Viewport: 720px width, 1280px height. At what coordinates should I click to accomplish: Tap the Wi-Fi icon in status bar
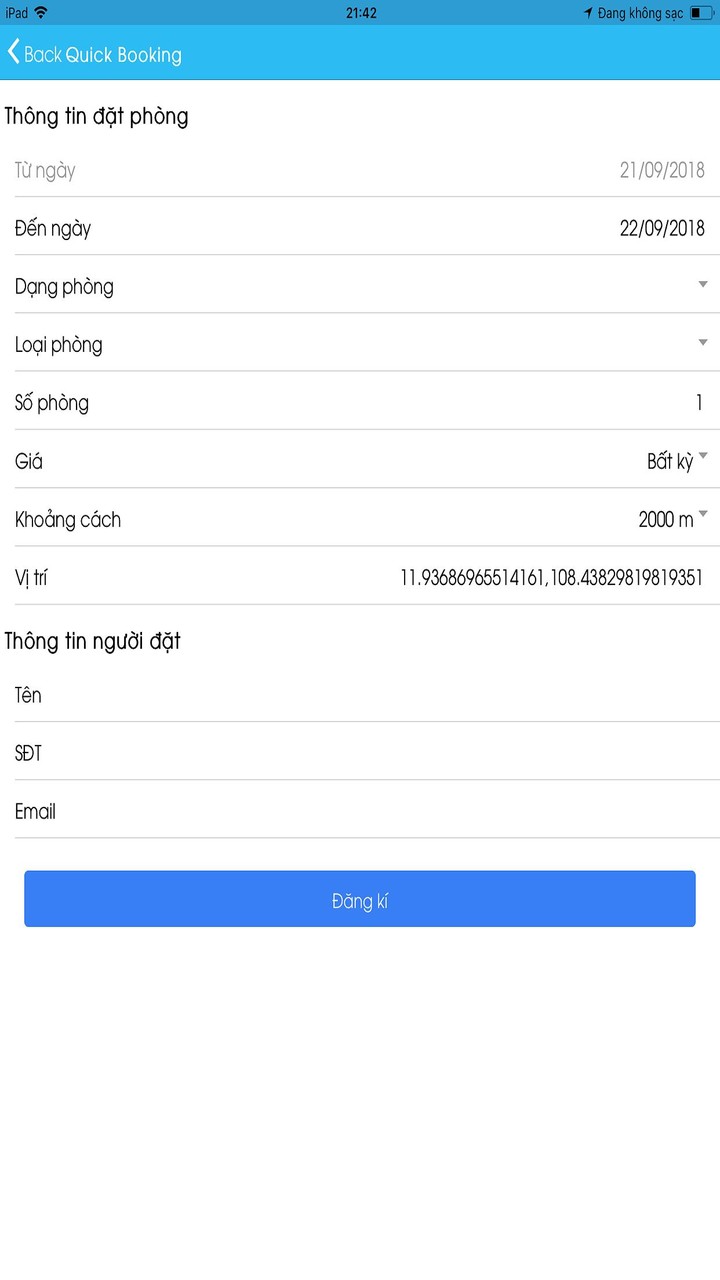click(40, 13)
